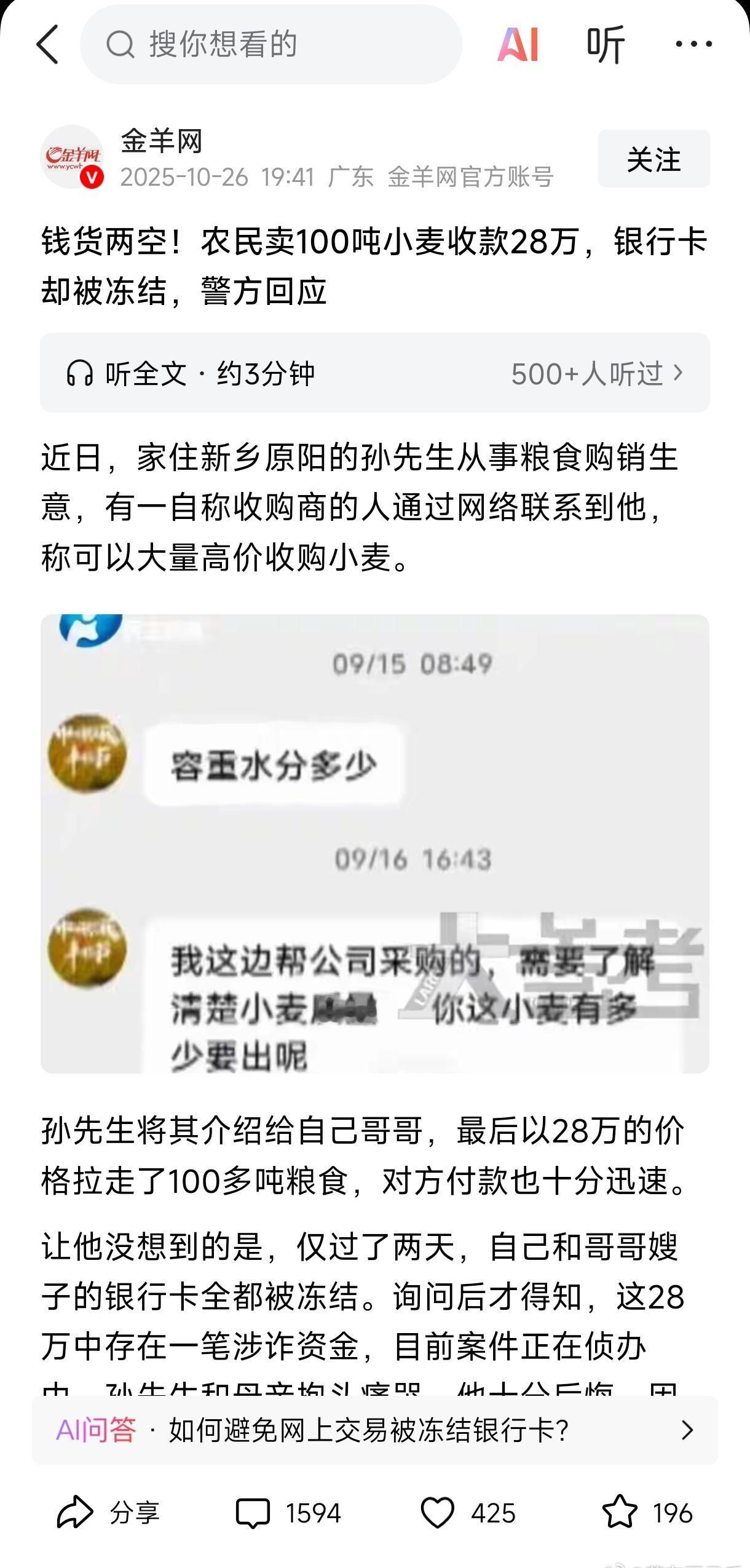Open the three-dot overflow menu

pyautogui.click(x=693, y=44)
